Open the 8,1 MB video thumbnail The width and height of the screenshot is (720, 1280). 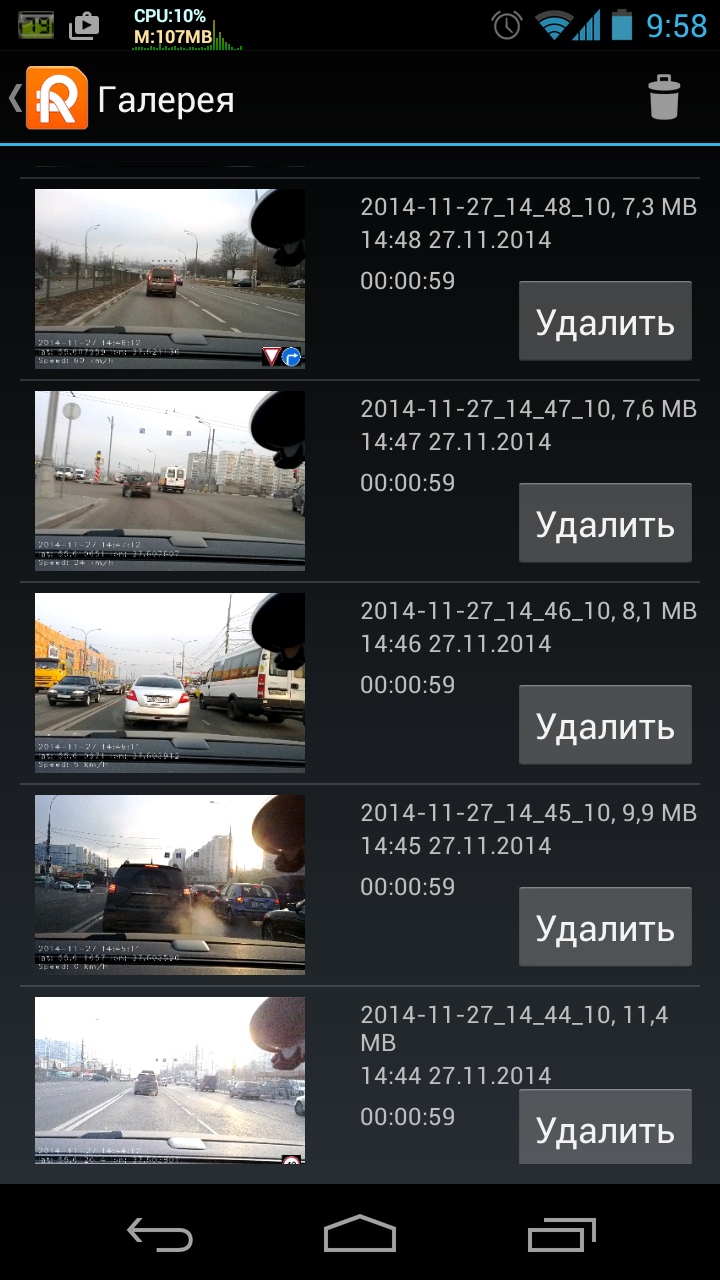pos(169,682)
